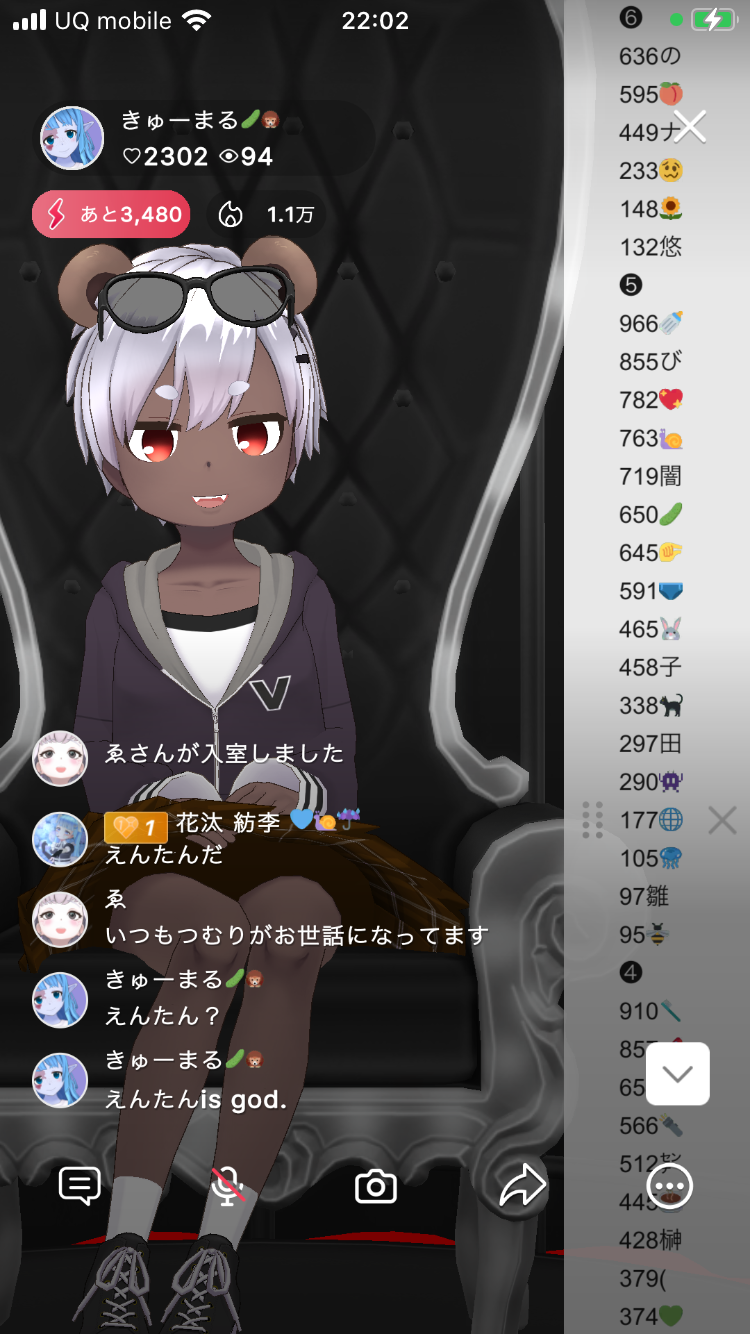
Task: Close the live stream with X
Action: click(690, 126)
